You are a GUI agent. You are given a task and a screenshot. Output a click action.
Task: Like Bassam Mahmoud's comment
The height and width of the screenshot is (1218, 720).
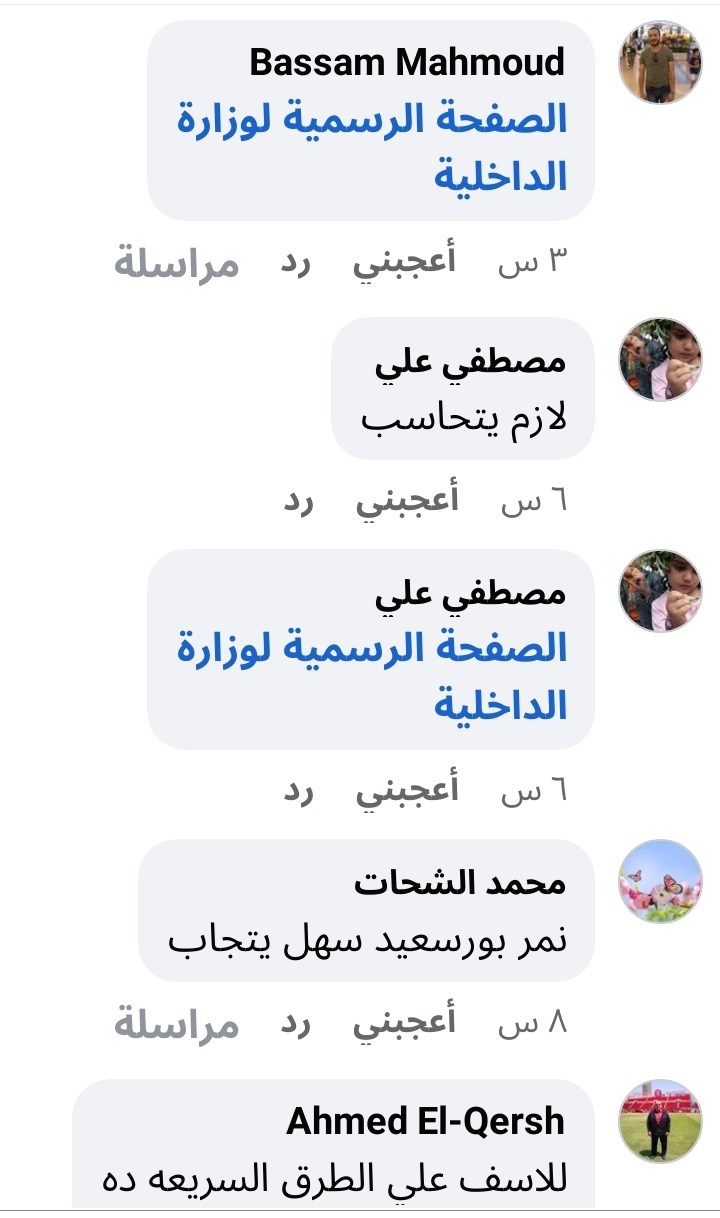pyautogui.click(x=404, y=263)
